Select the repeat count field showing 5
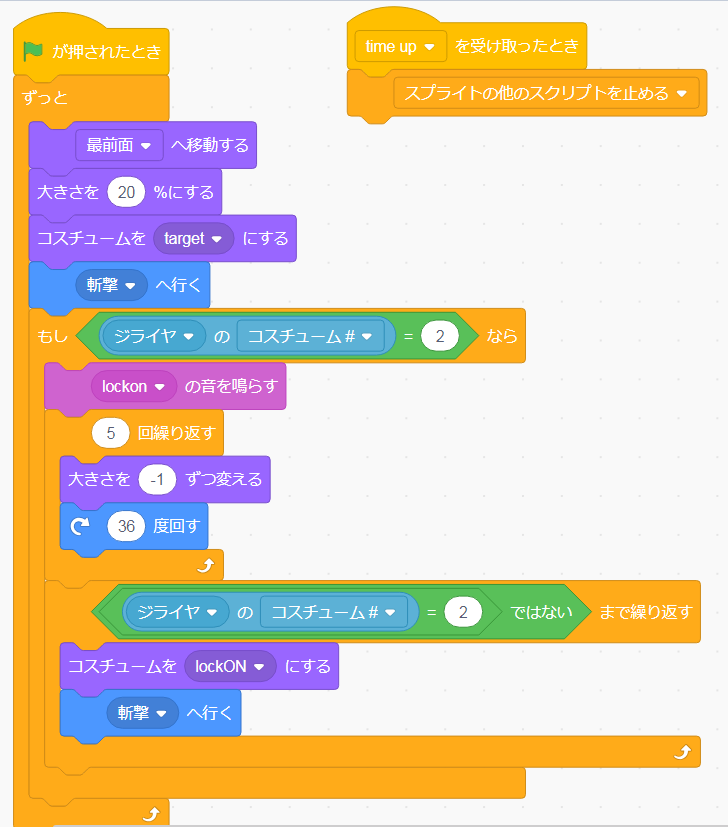Image resolution: width=728 pixels, height=827 pixels. coord(111,433)
